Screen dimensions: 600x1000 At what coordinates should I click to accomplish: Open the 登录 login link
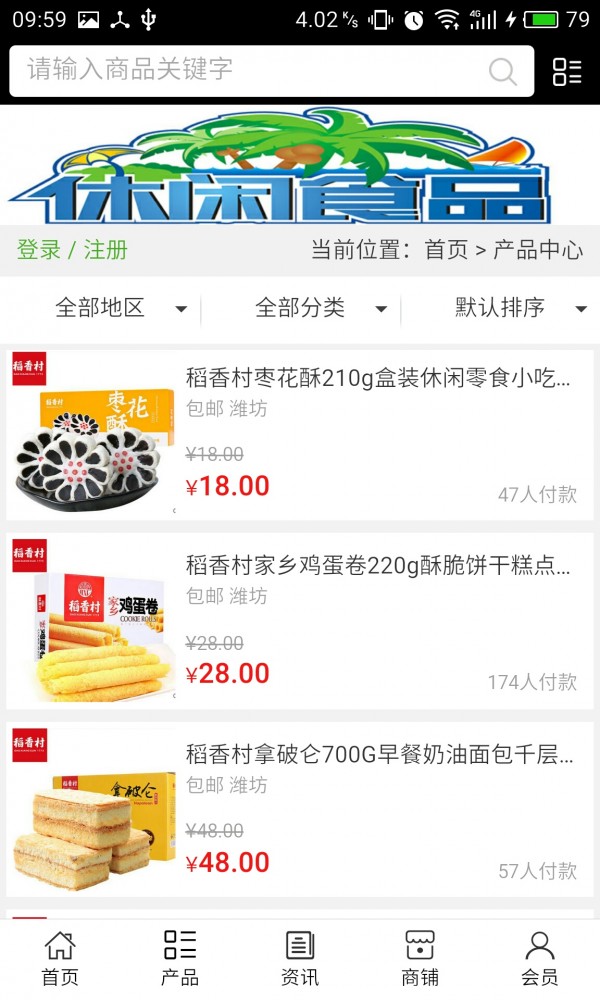(39, 250)
